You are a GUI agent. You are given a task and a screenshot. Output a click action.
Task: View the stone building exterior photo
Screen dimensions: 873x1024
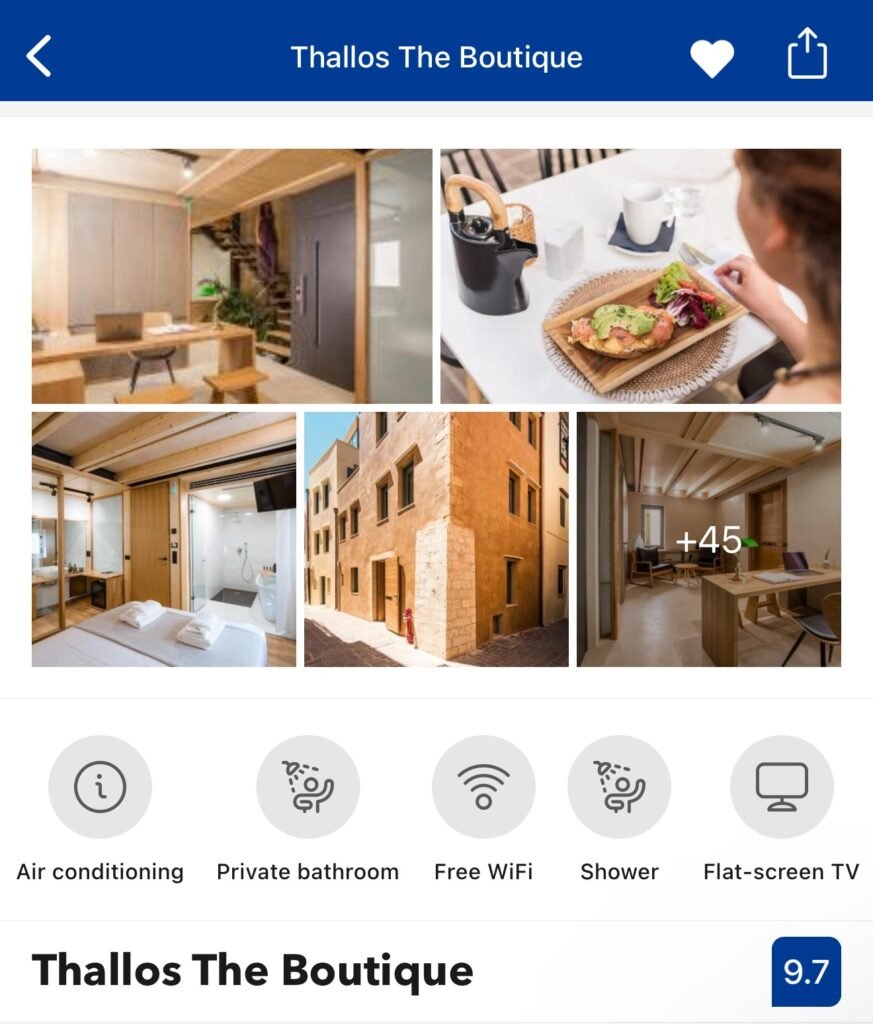click(x=436, y=539)
